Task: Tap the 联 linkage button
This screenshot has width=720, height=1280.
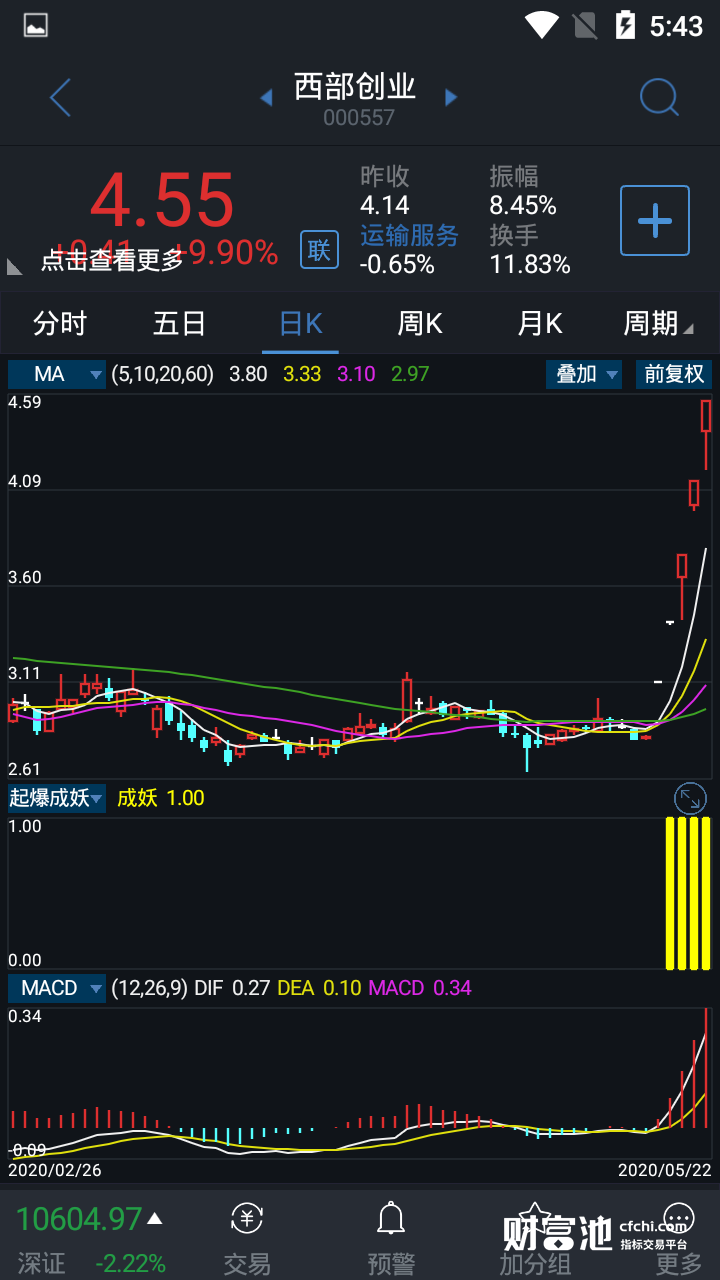Action: point(319,249)
